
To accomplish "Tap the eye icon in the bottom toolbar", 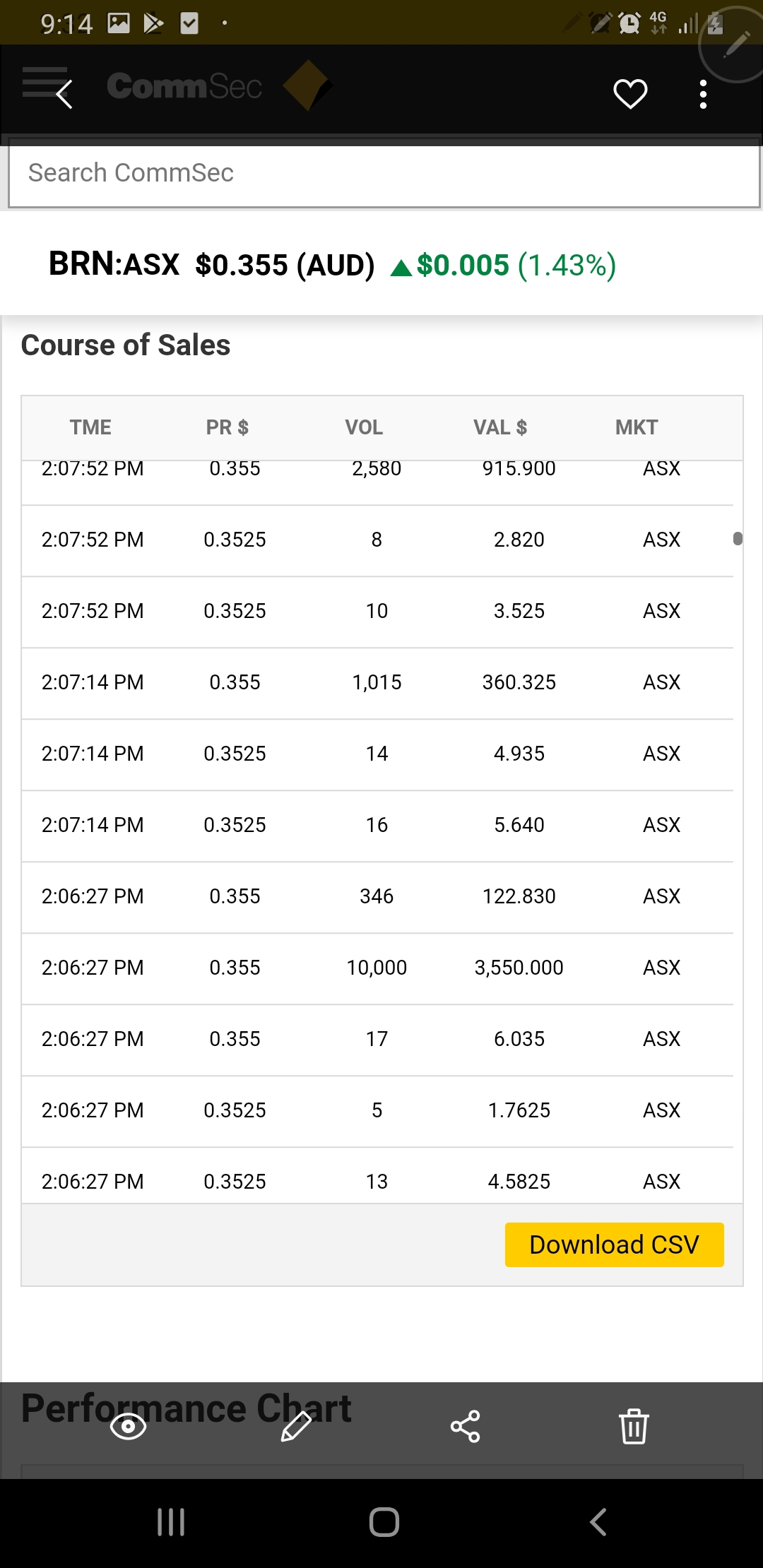I will [x=129, y=1427].
